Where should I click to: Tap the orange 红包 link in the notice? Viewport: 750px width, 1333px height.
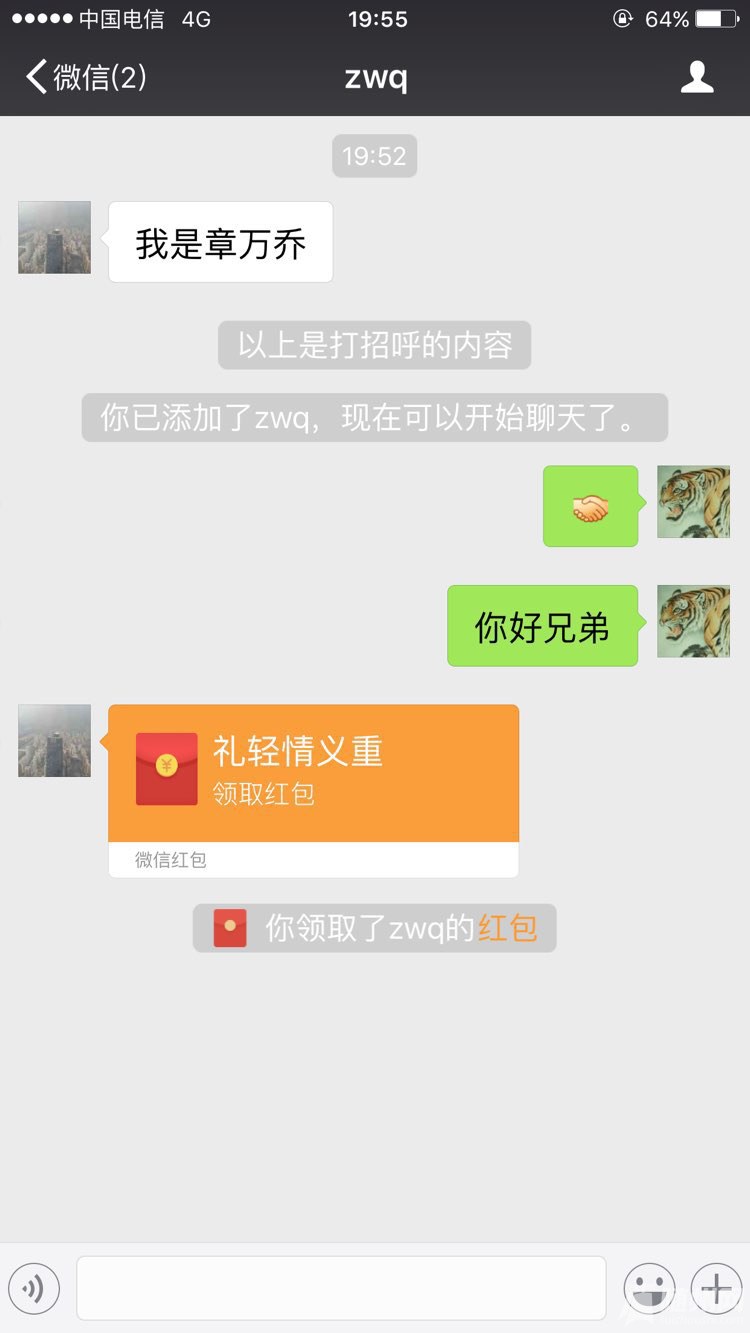(x=507, y=928)
